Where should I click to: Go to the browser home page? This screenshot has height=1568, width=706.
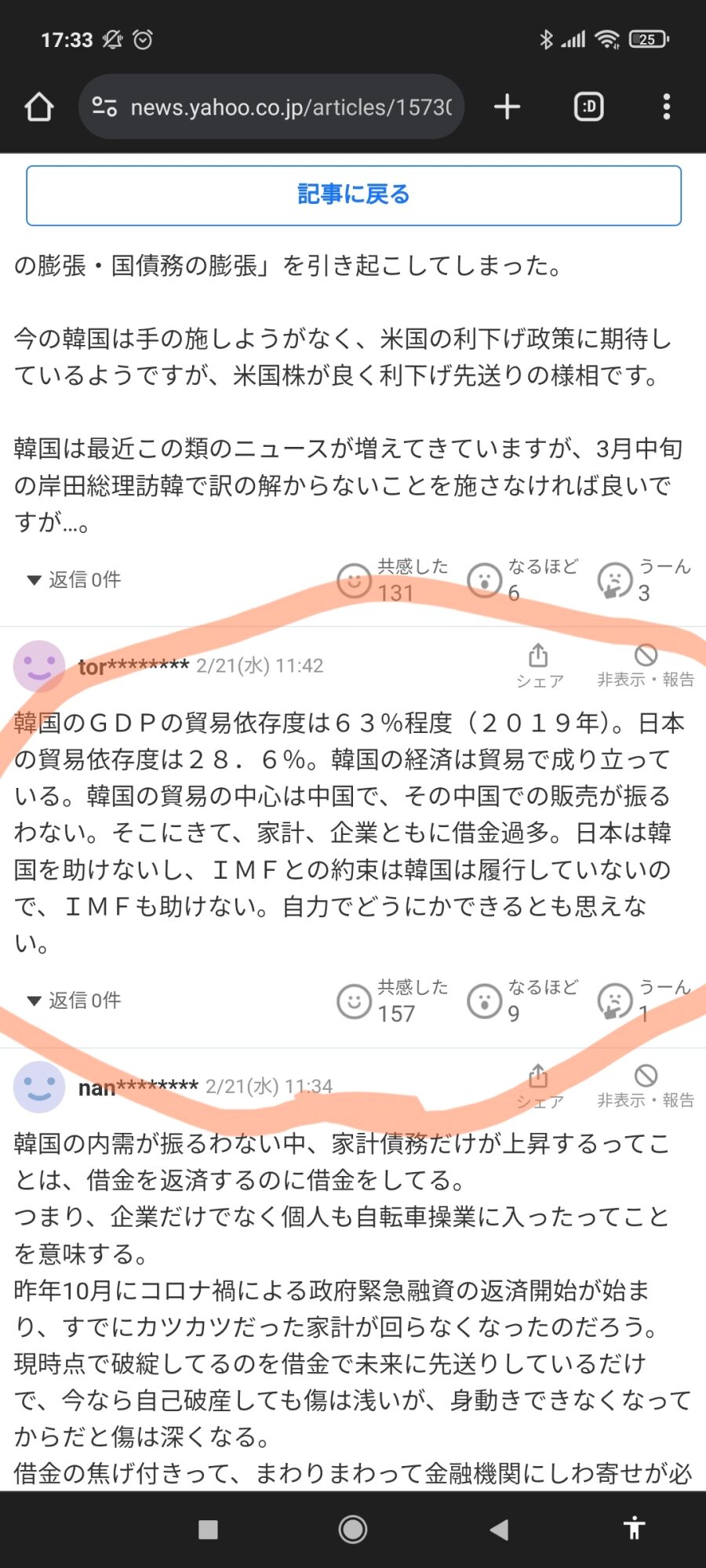[38, 107]
